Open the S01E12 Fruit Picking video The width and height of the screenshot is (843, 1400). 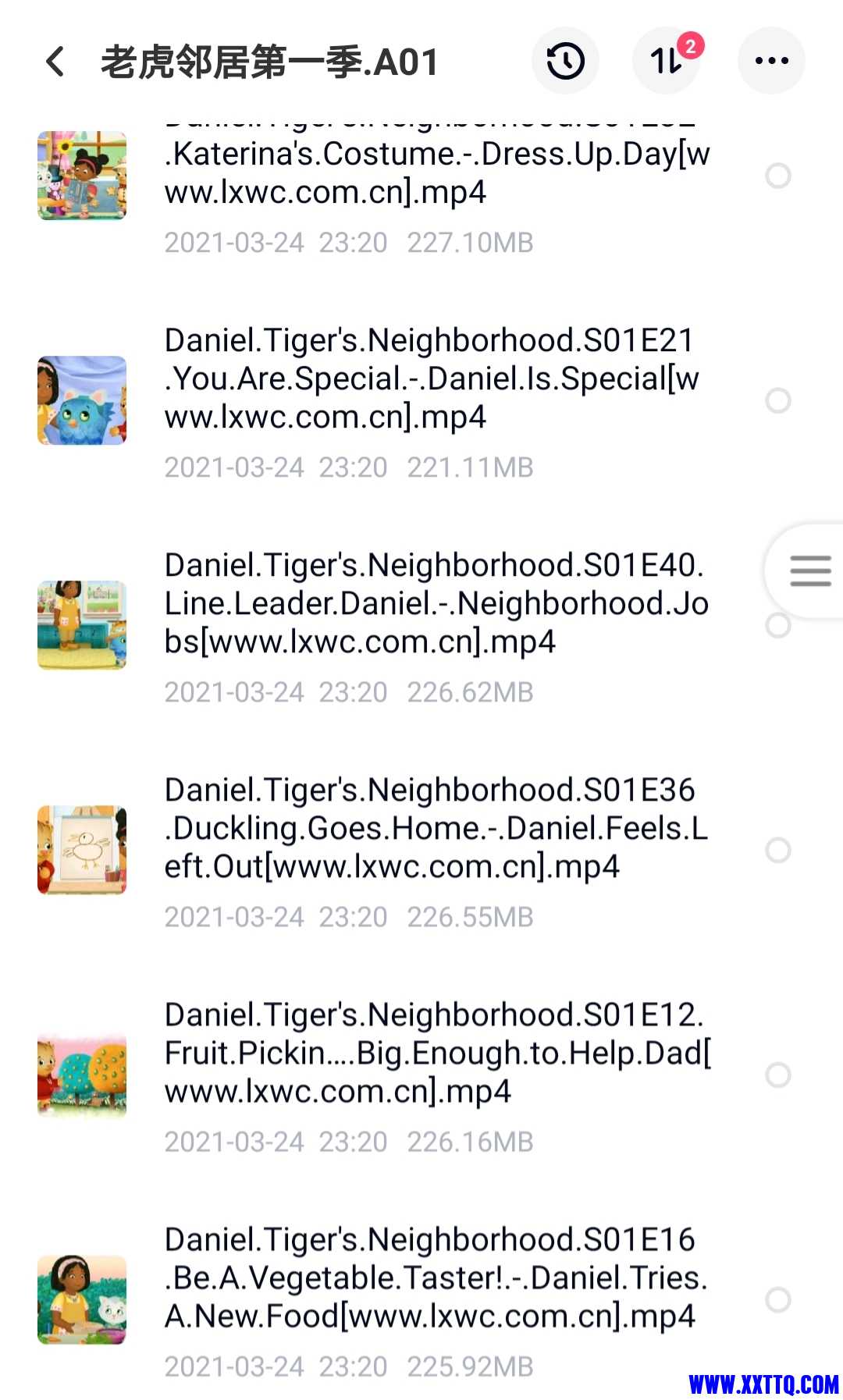437,1054
